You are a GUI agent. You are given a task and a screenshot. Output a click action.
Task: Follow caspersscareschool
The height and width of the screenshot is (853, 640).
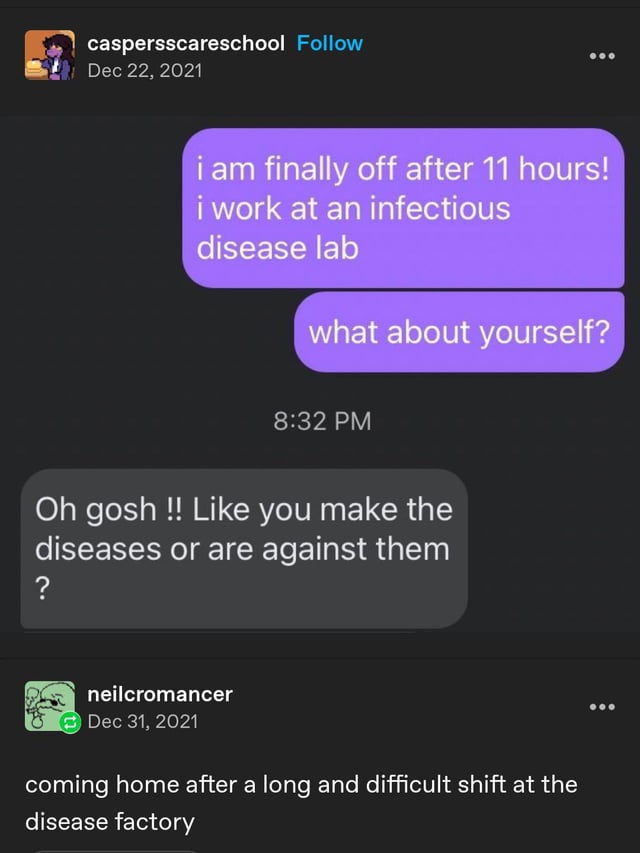[x=330, y=43]
